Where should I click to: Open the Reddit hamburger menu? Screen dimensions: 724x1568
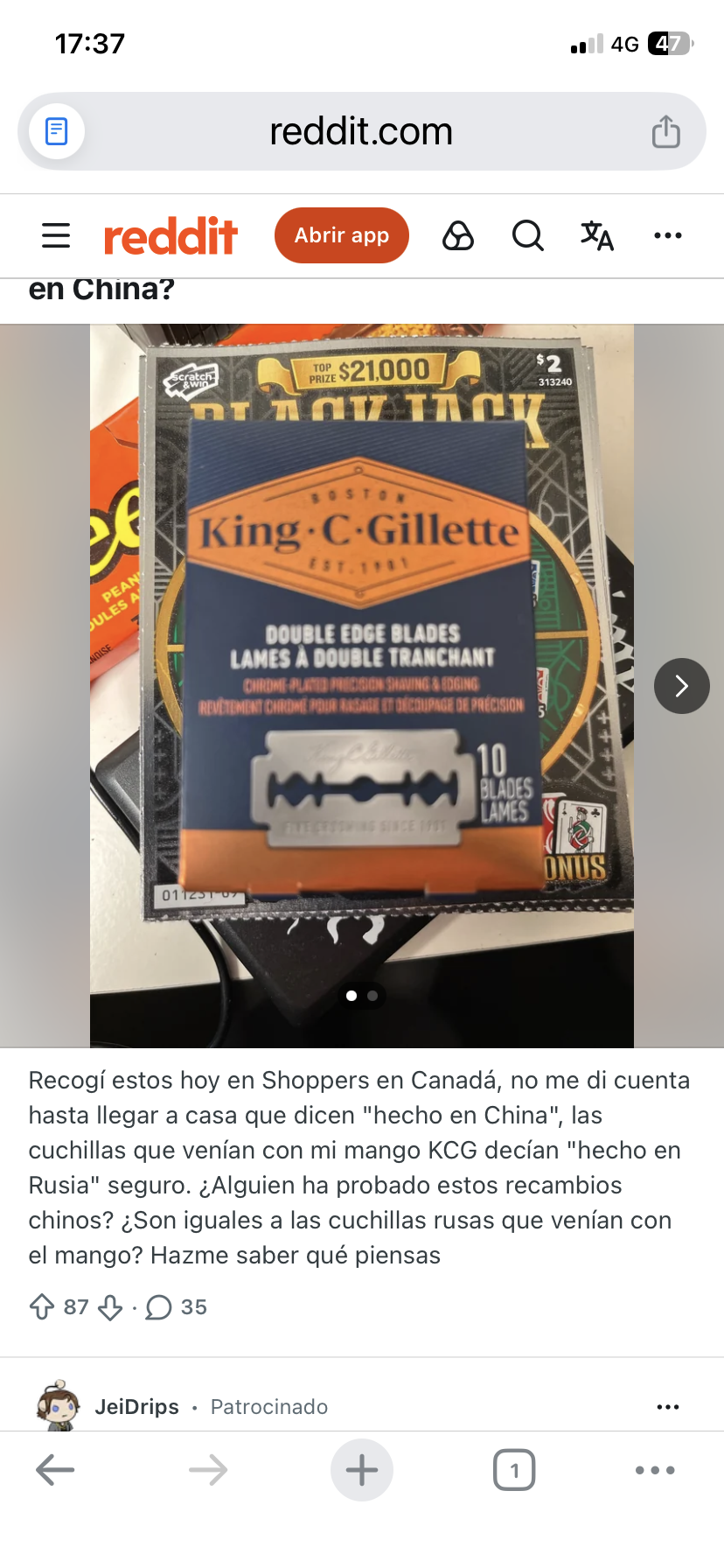(x=56, y=235)
